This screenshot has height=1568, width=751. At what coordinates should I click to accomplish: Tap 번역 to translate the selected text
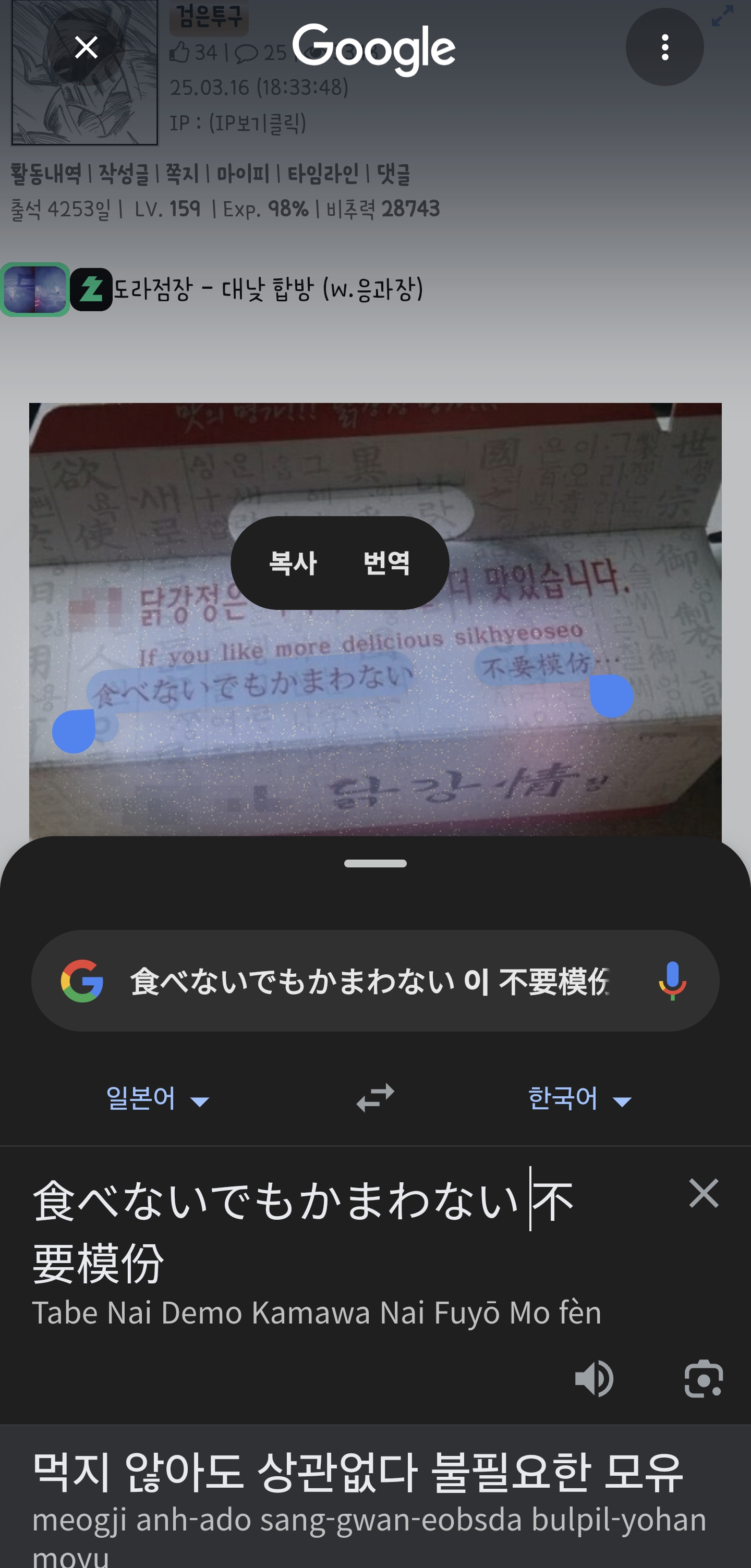pos(386,563)
